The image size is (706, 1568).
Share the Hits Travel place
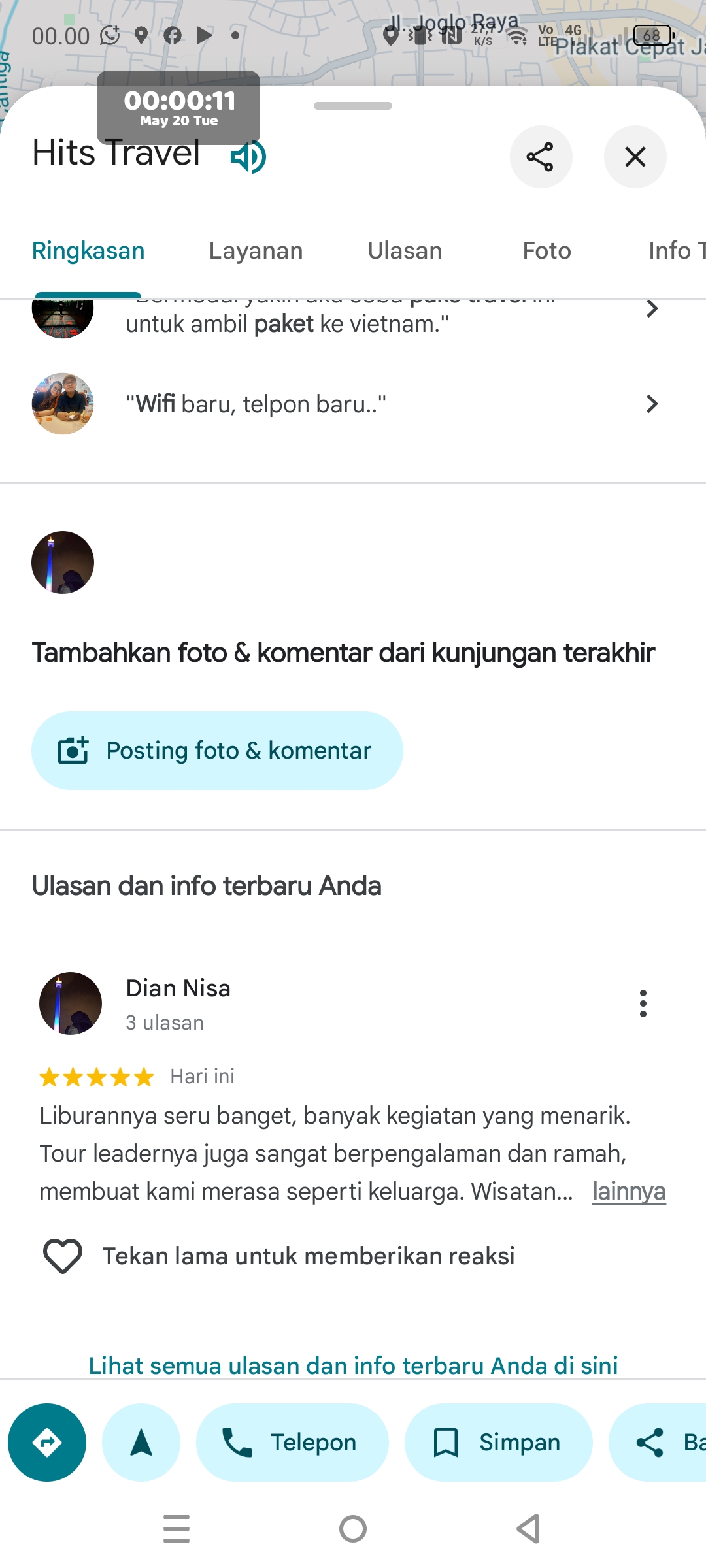click(541, 157)
